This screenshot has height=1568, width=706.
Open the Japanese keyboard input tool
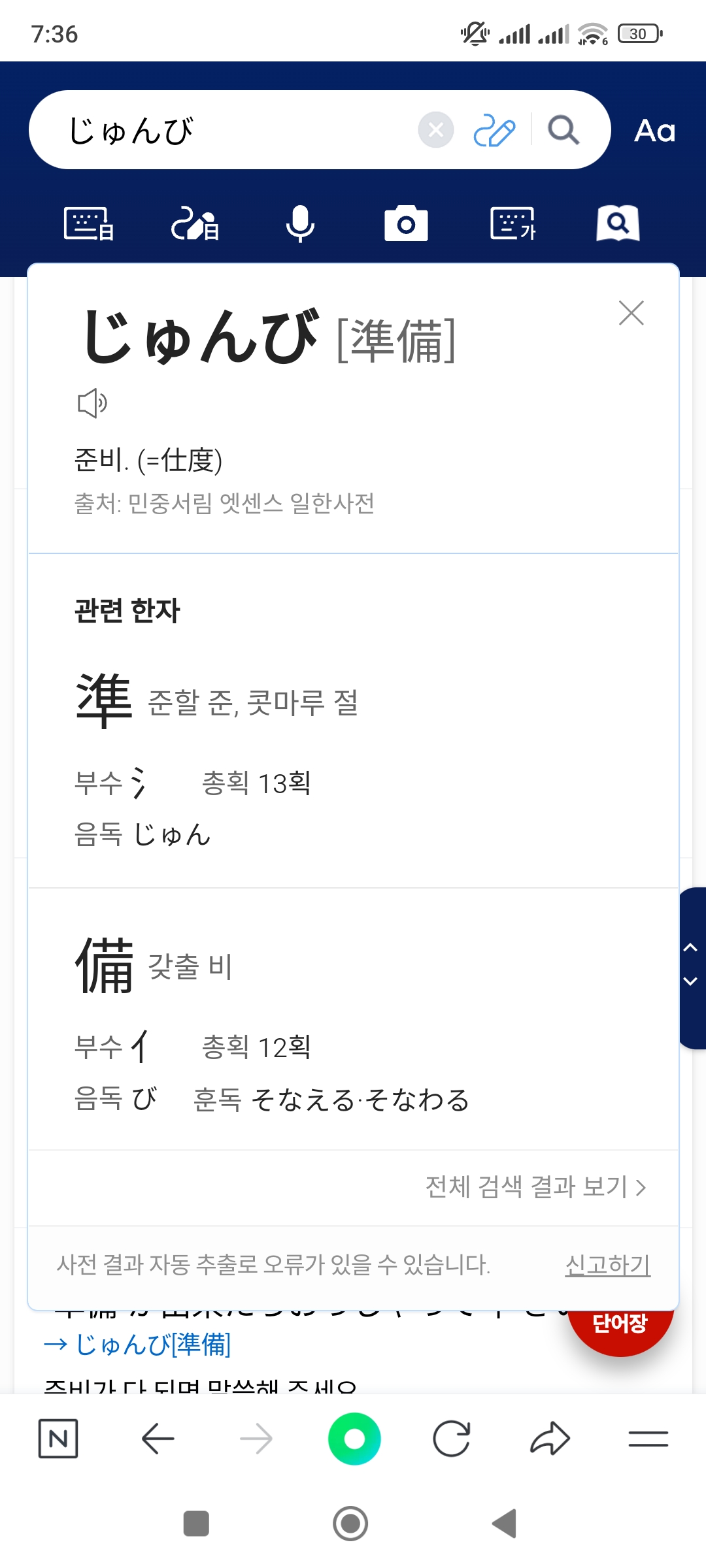tap(89, 224)
